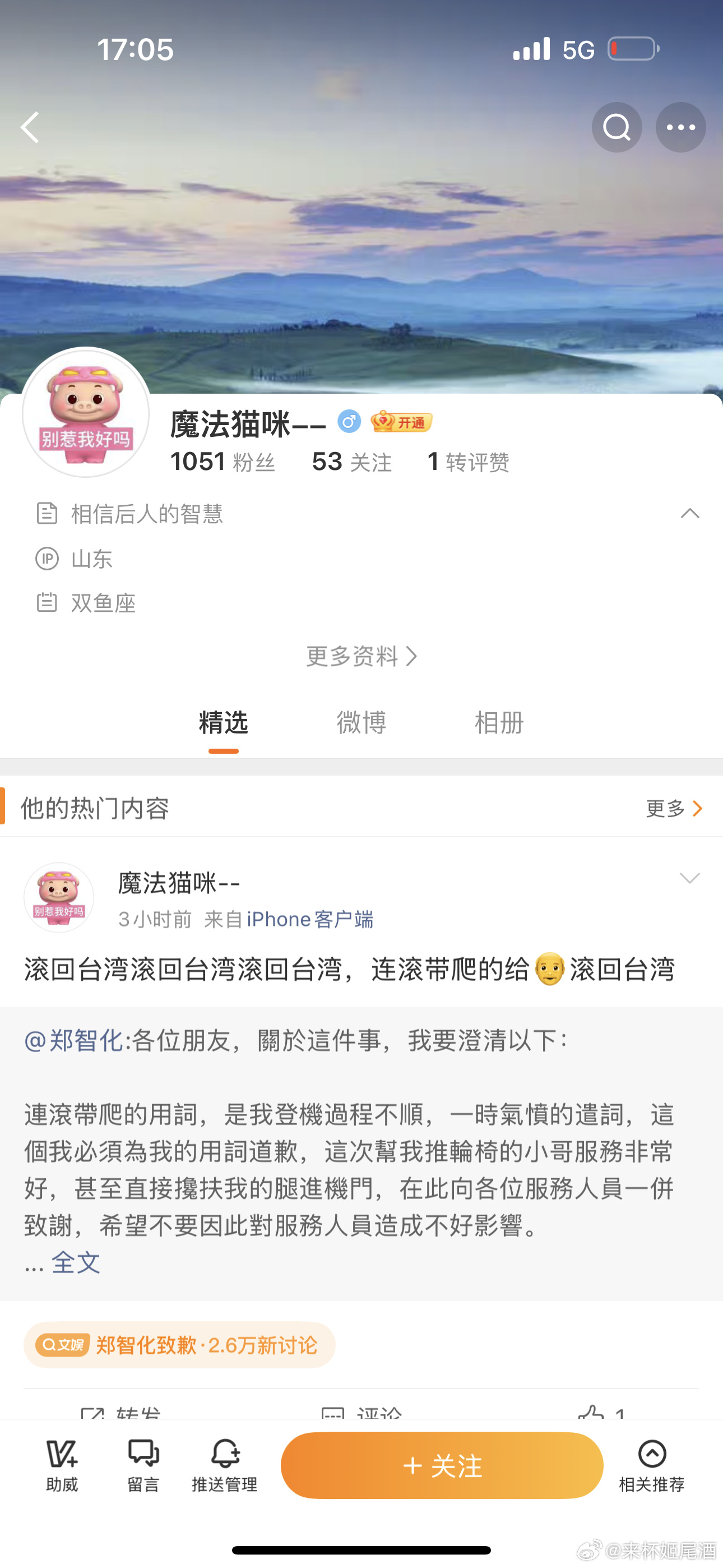
Task: Collapse the profile info section
Action: pos(689,514)
